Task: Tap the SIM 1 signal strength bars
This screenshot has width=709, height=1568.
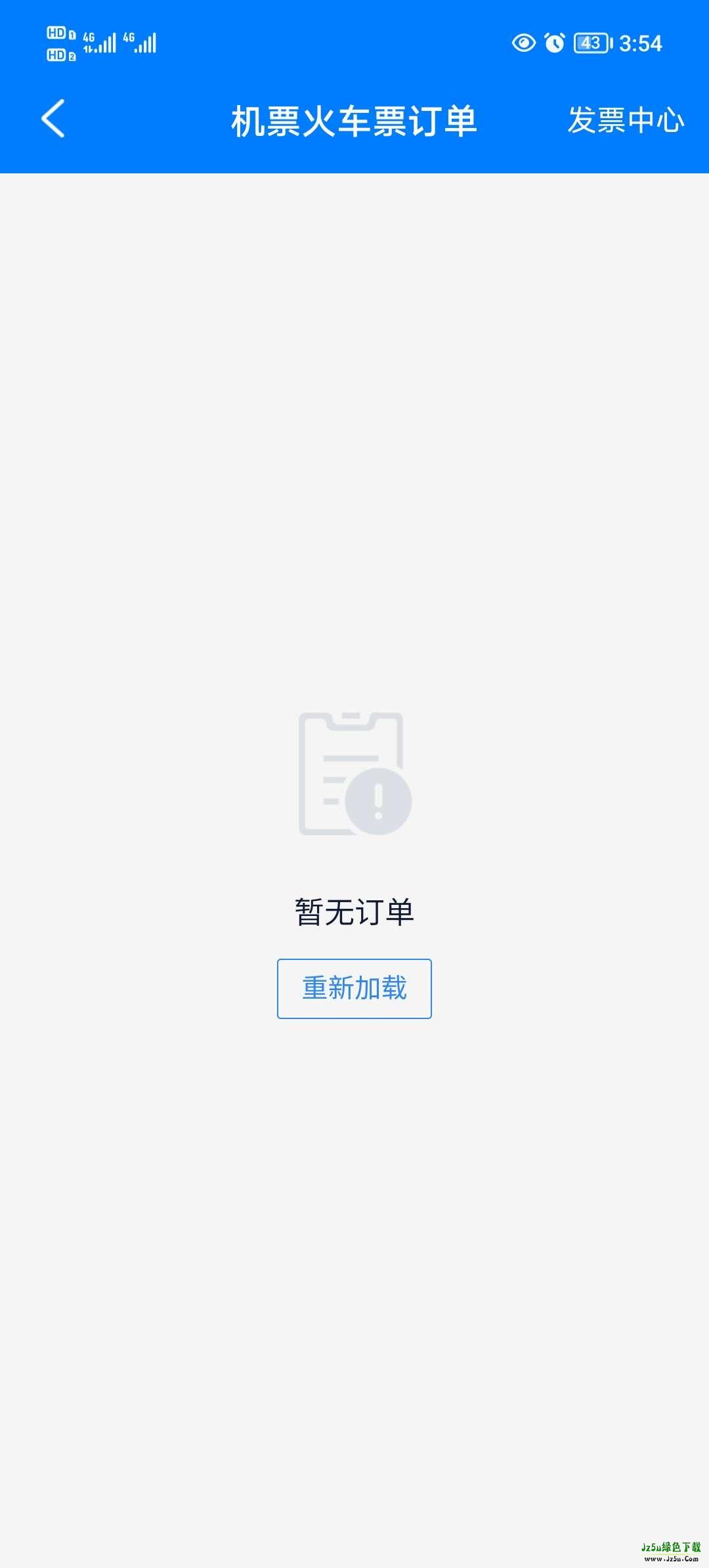Action: pos(105,43)
